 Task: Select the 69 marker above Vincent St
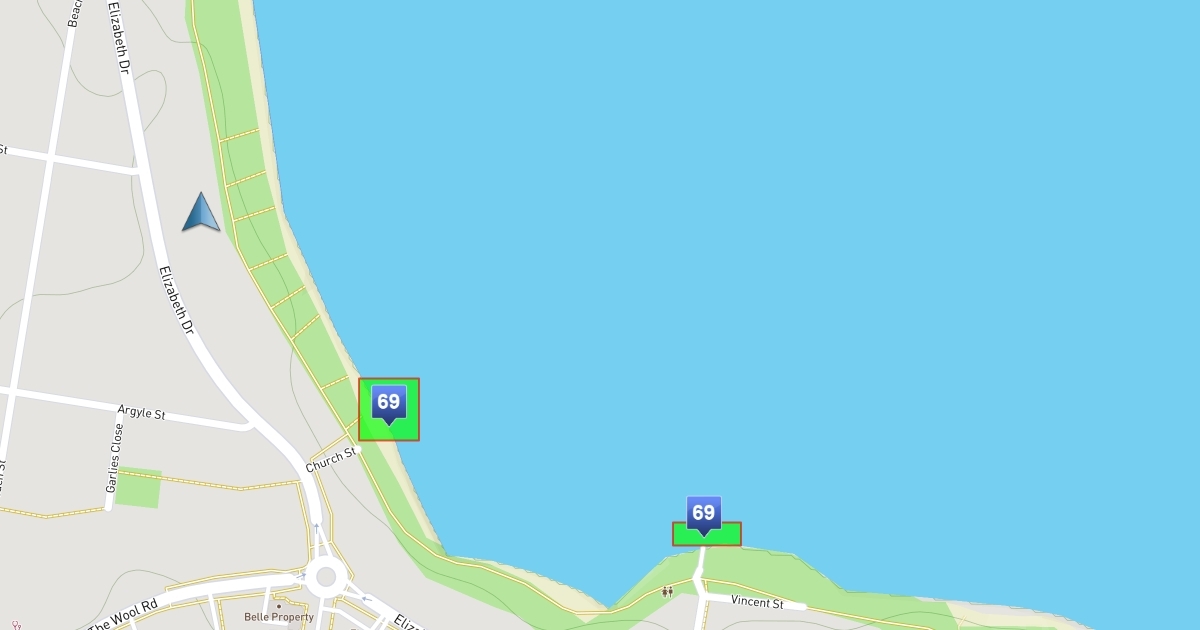[704, 515]
